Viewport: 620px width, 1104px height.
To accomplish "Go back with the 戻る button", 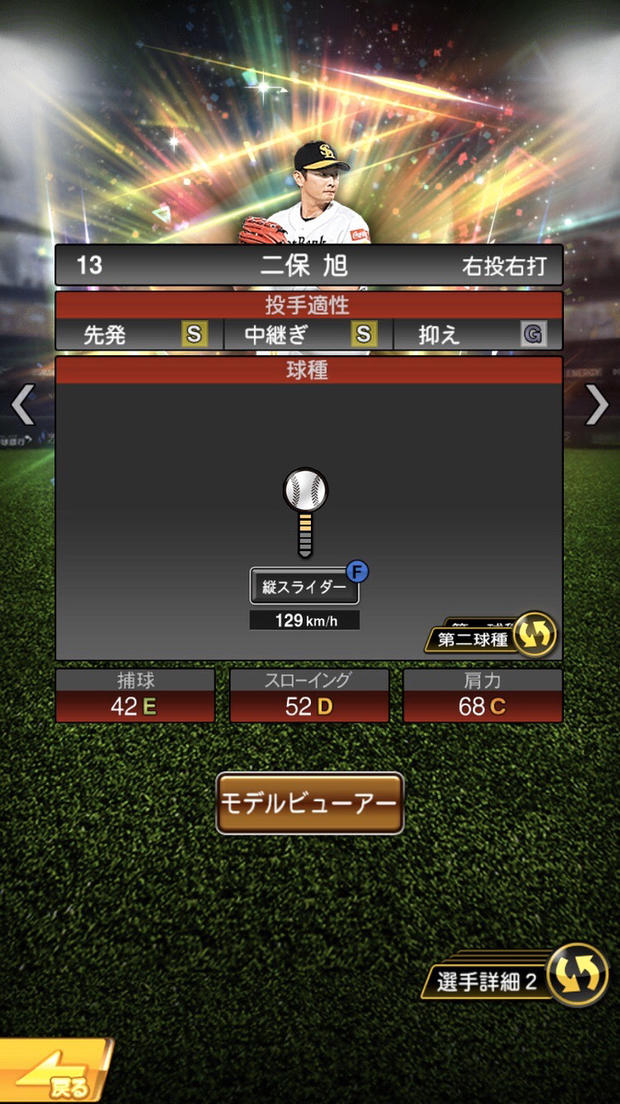I will 55,1075.
